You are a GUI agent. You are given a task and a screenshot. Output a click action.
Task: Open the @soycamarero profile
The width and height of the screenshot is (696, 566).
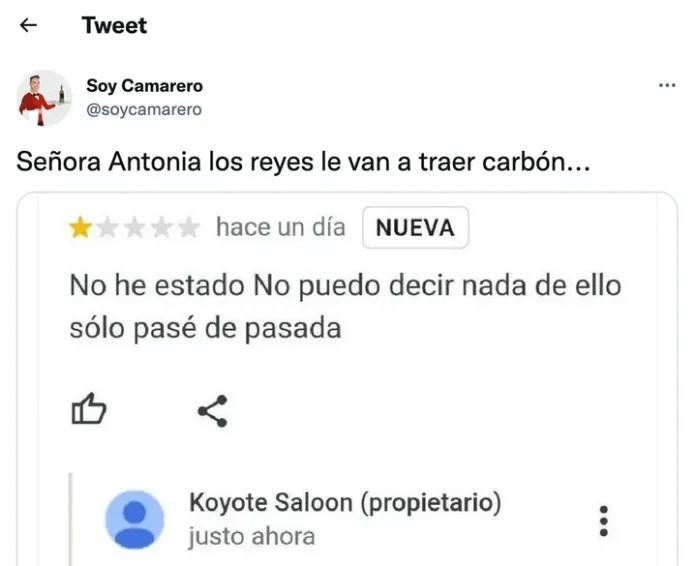[143, 110]
